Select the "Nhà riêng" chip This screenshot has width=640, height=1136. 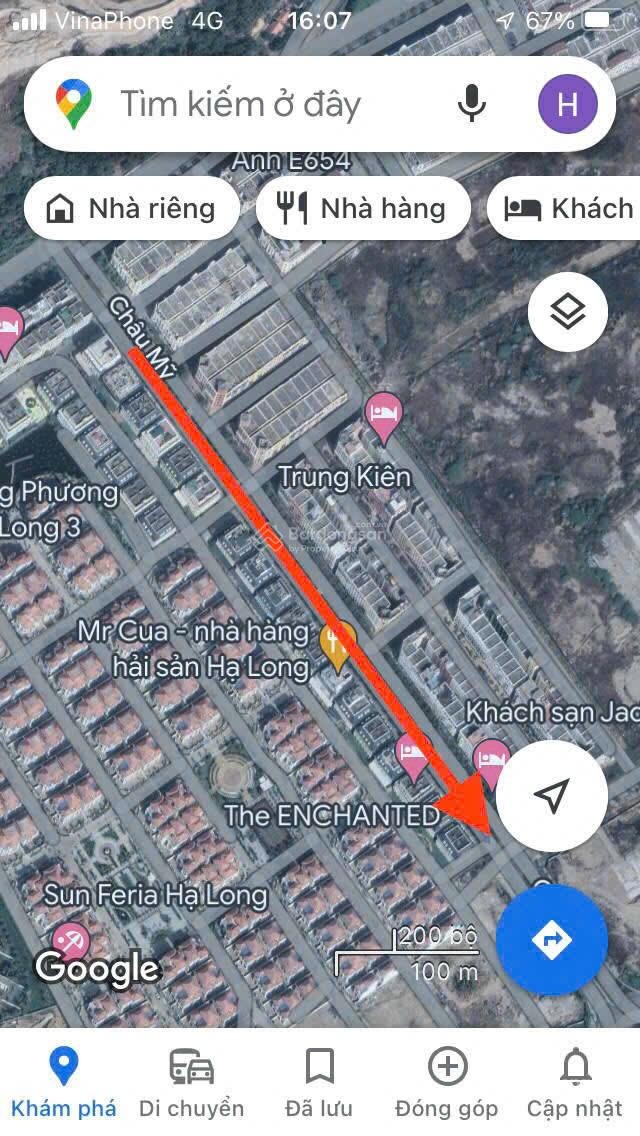132,208
